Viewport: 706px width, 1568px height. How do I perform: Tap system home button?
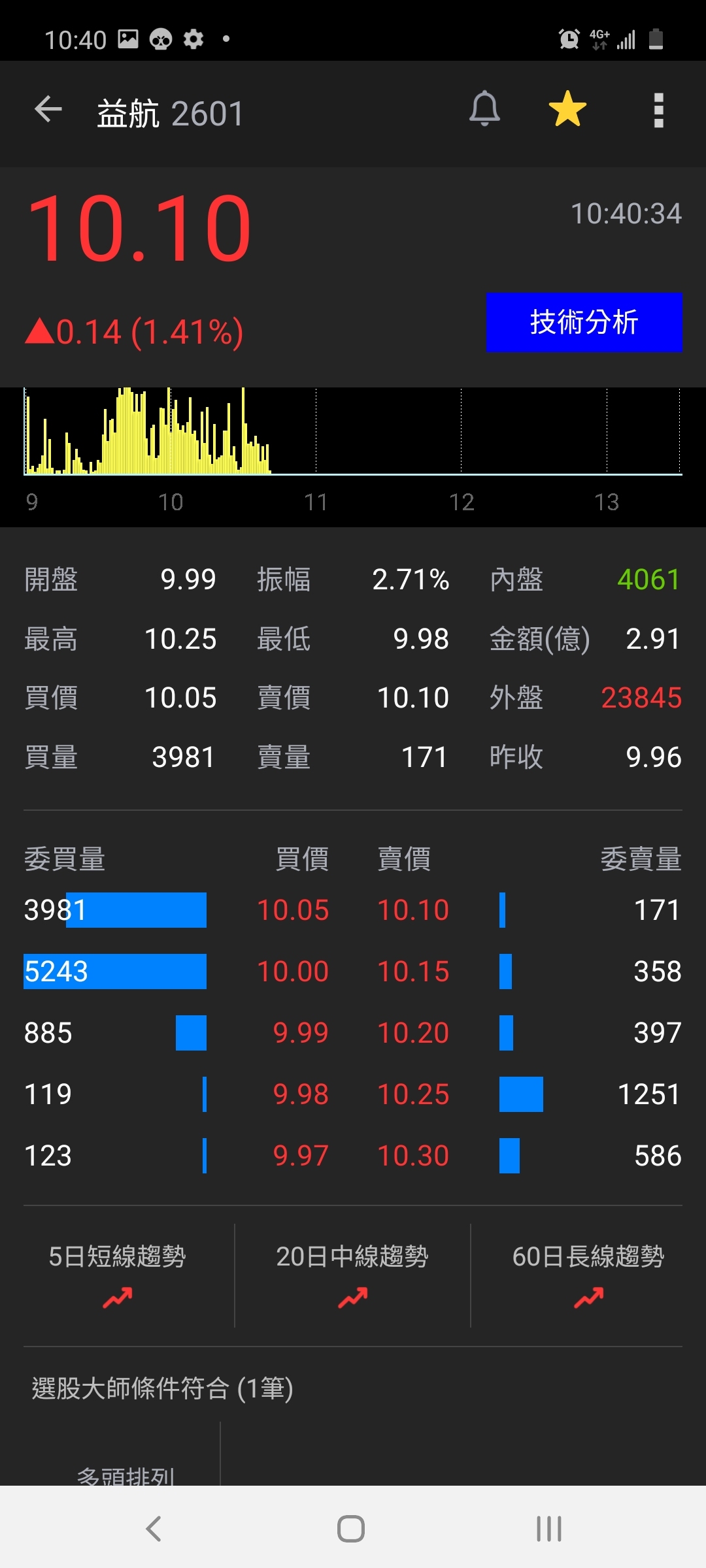tap(351, 1529)
